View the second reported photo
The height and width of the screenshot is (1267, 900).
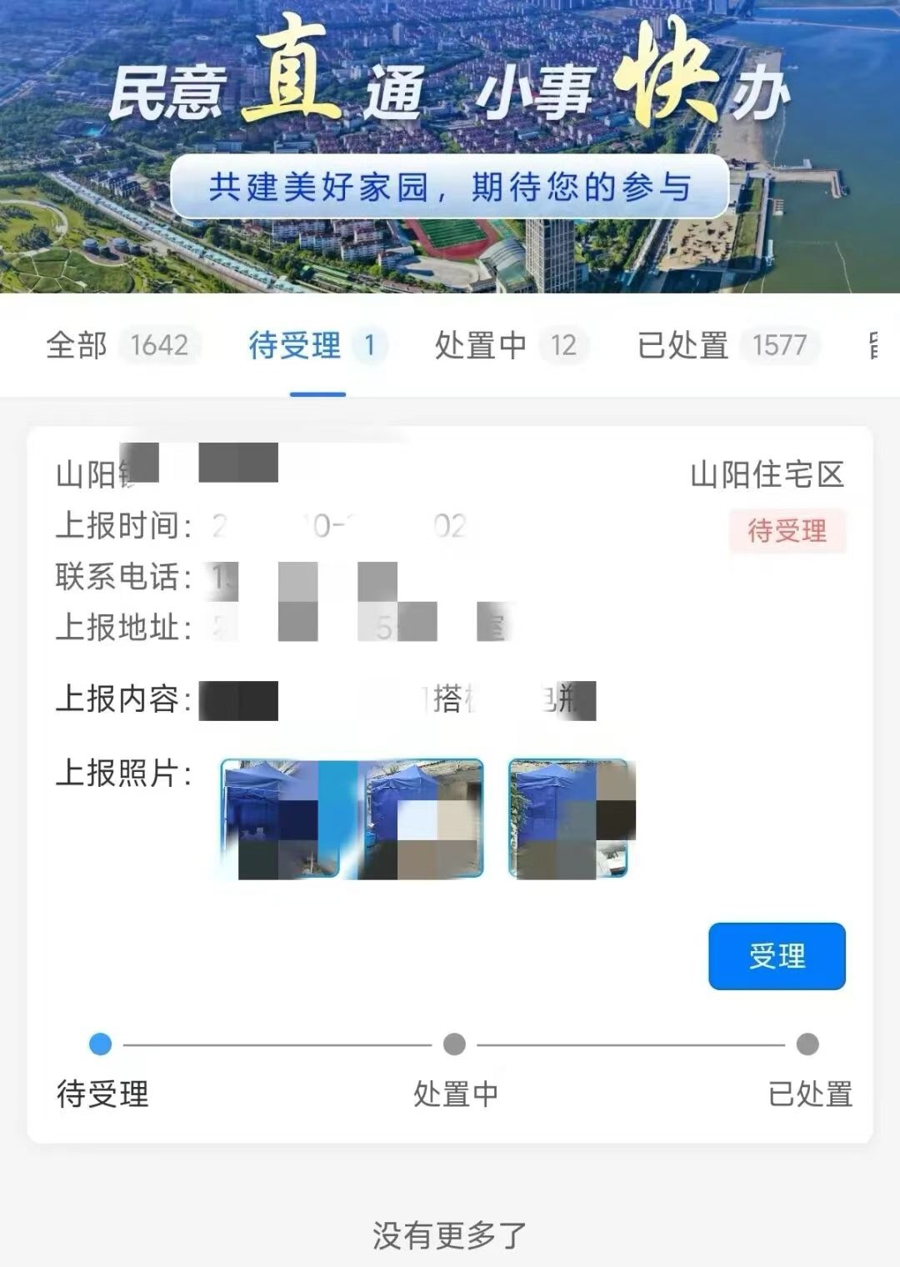(x=422, y=818)
